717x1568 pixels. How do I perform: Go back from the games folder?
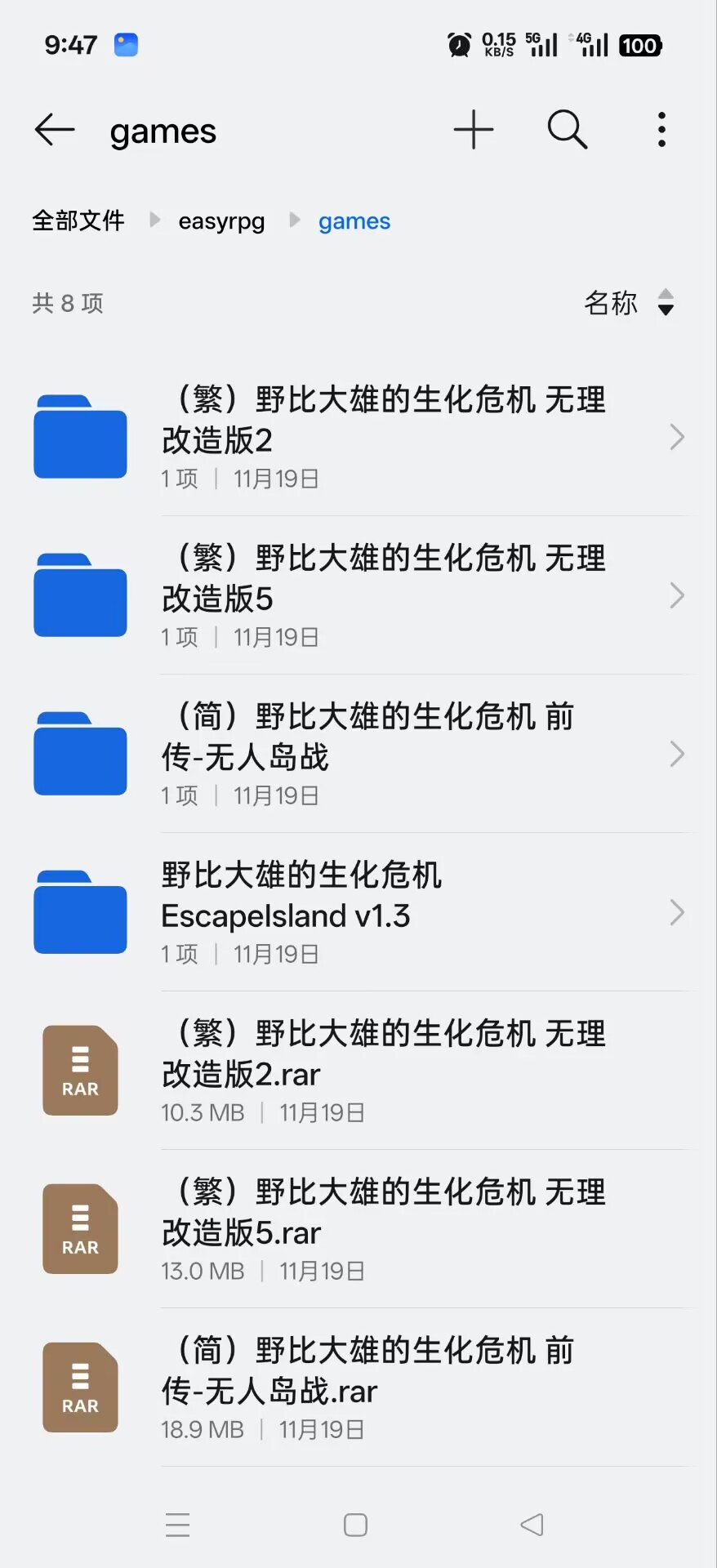tap(55, 130)
